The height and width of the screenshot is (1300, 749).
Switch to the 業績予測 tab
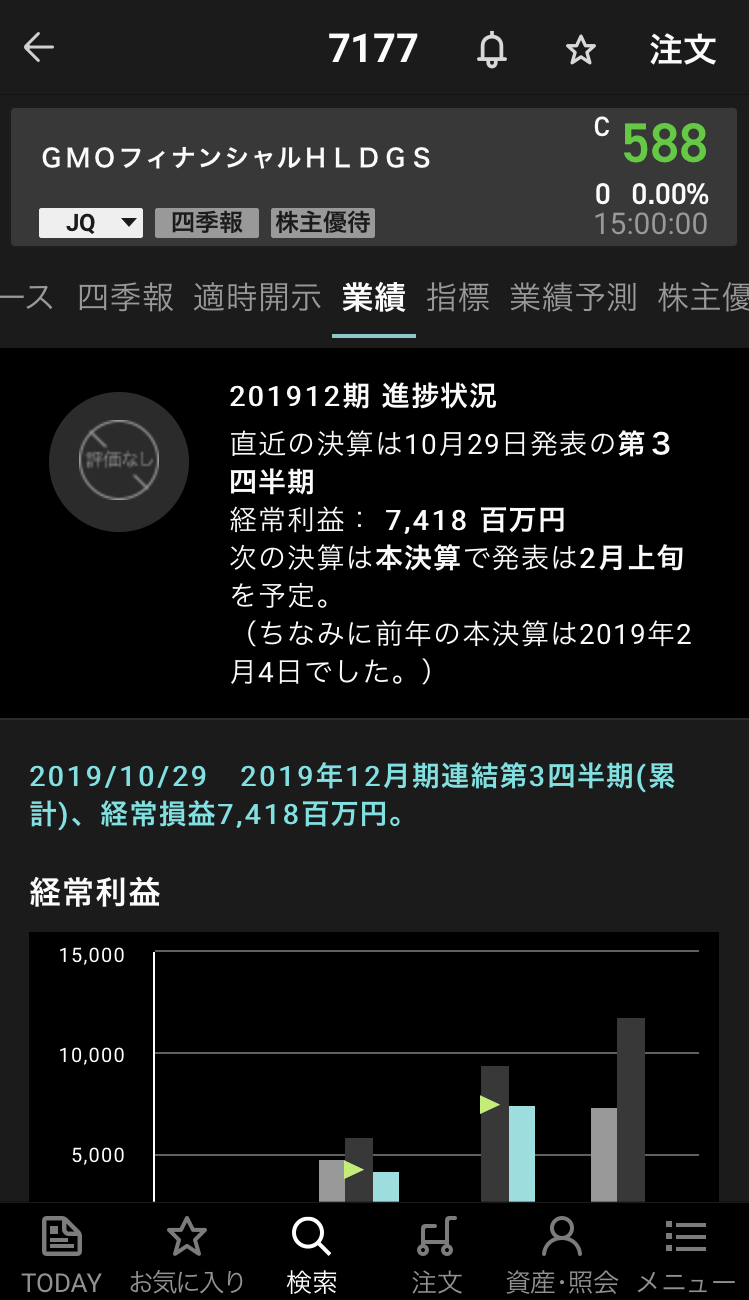[x=573, y=297]
